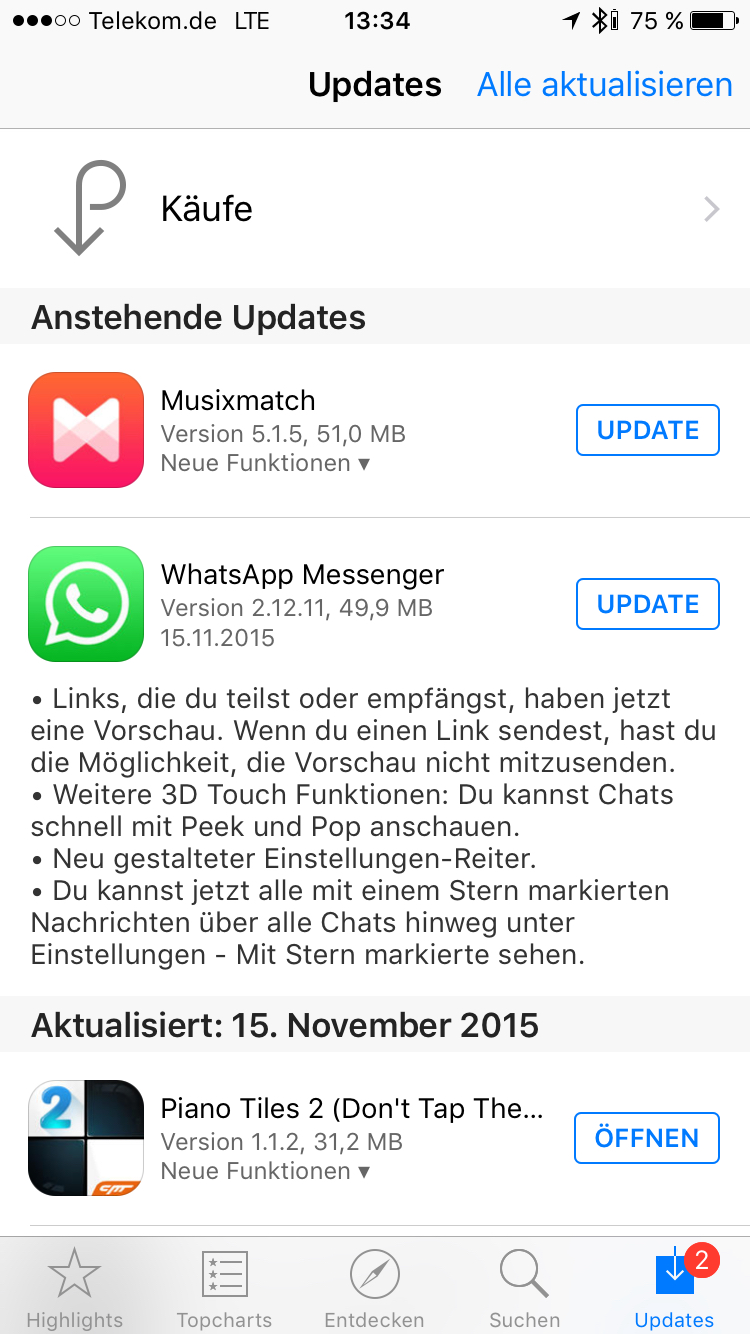The height and width of the screenshot is (1334, 750).
Task: Go to the Entdecken tab
Action: (x=375, y=1287)
